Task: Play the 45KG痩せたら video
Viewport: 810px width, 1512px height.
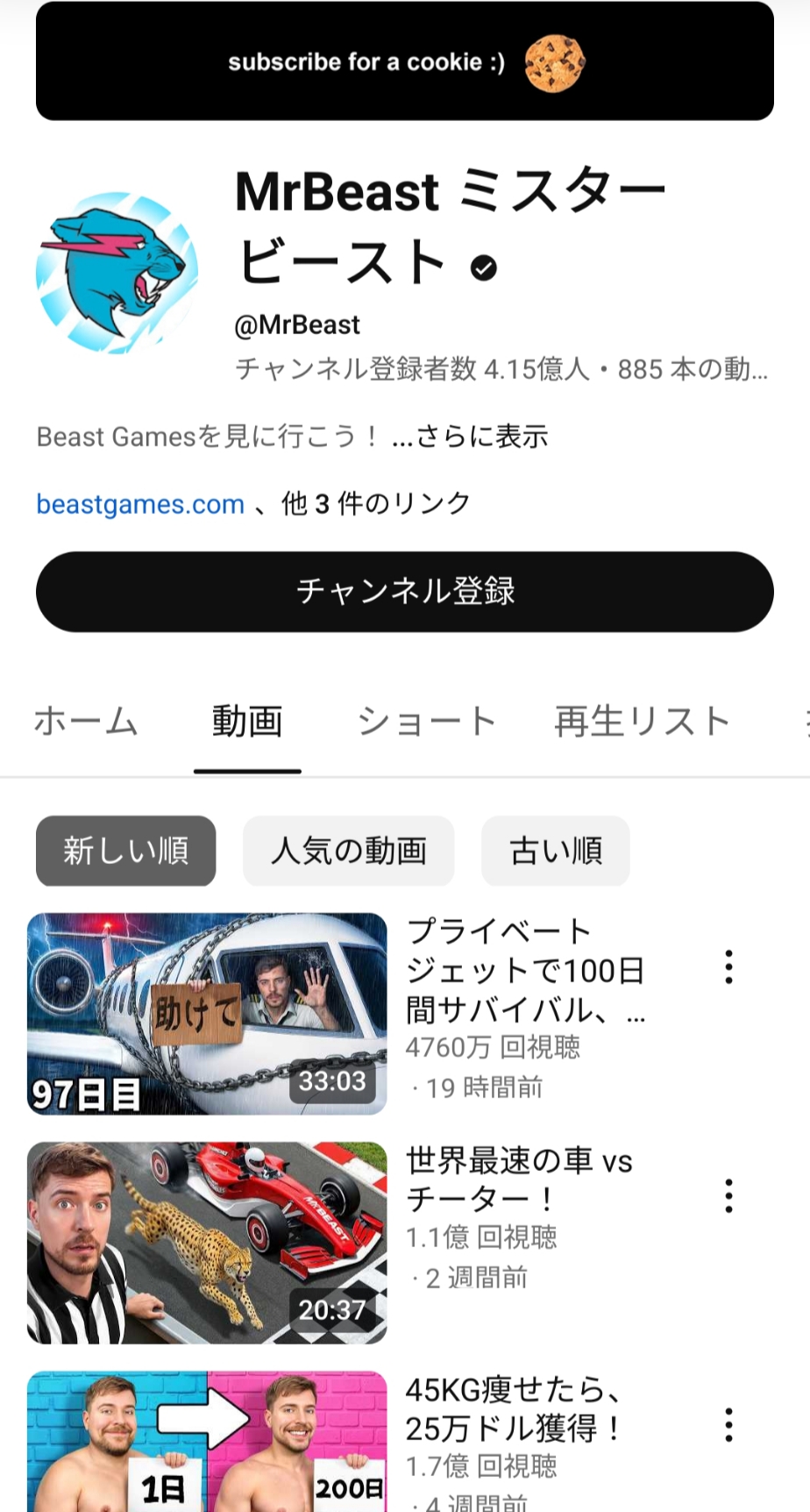Action: coord(207,1442)
